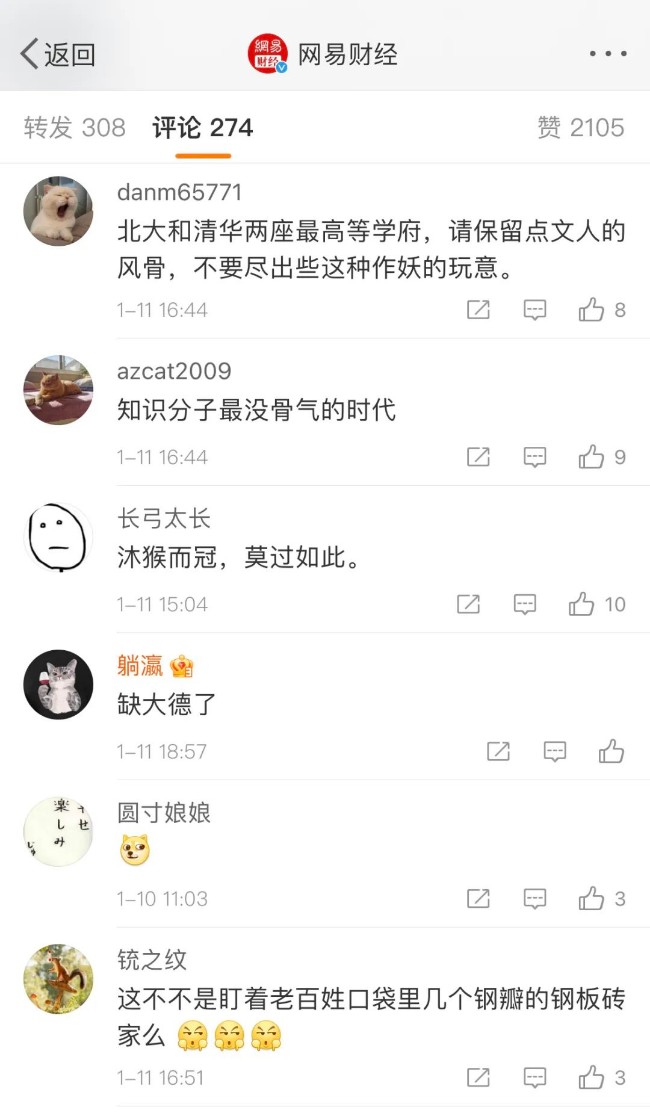
Task: Like 圆寸娘娘's comment
Action: click(x=592, y=899)
